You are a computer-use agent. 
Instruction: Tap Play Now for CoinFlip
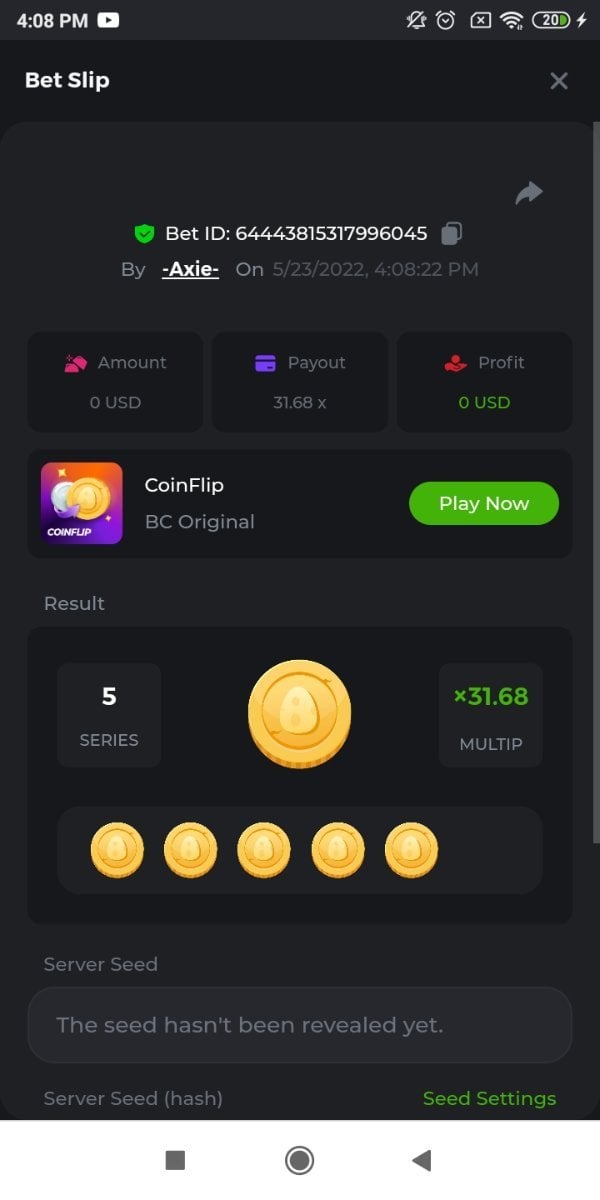pyautogui.click(x=483, y=503)
